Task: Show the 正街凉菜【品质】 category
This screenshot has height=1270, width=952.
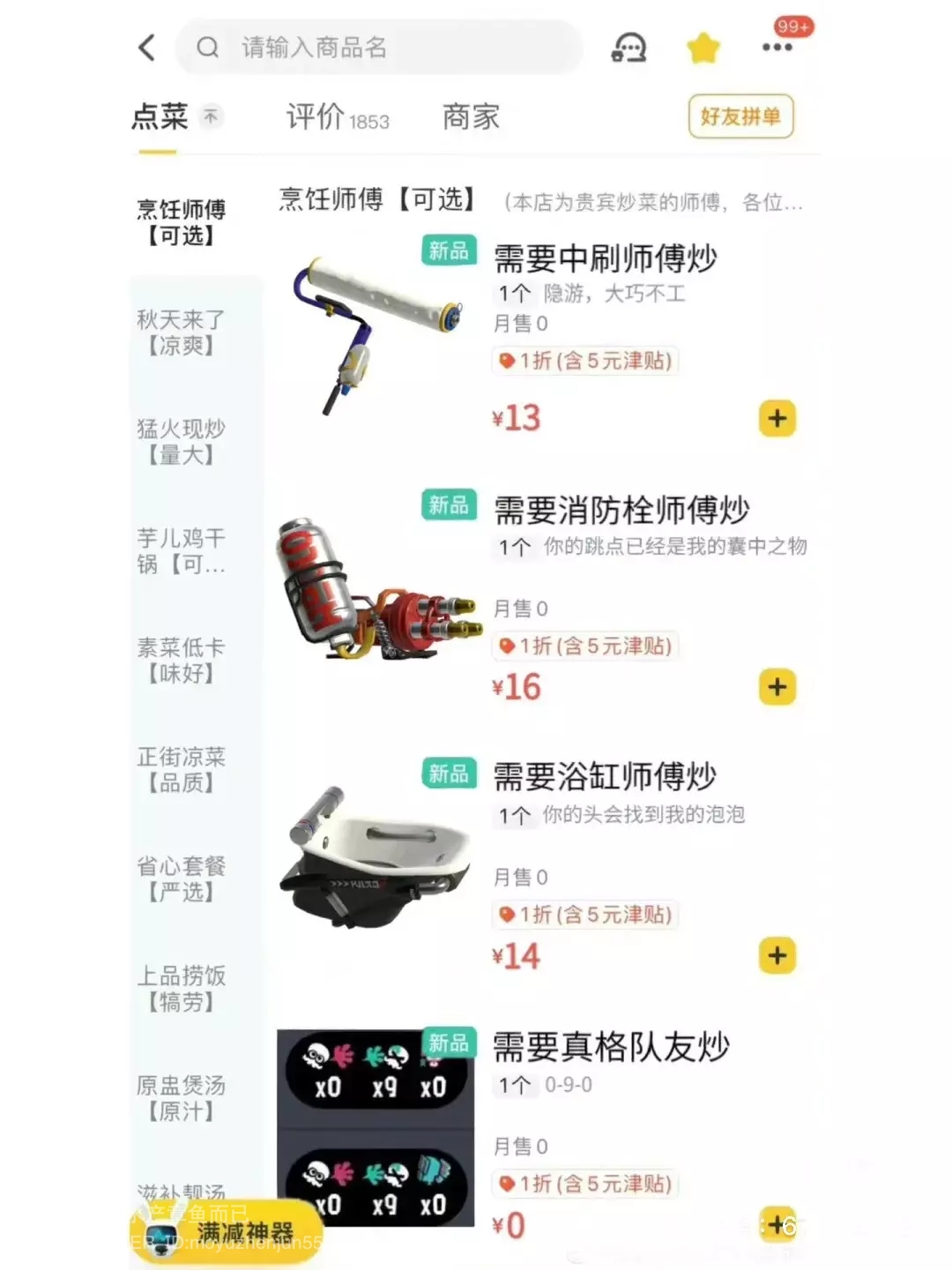Action: tap(181, 770)
